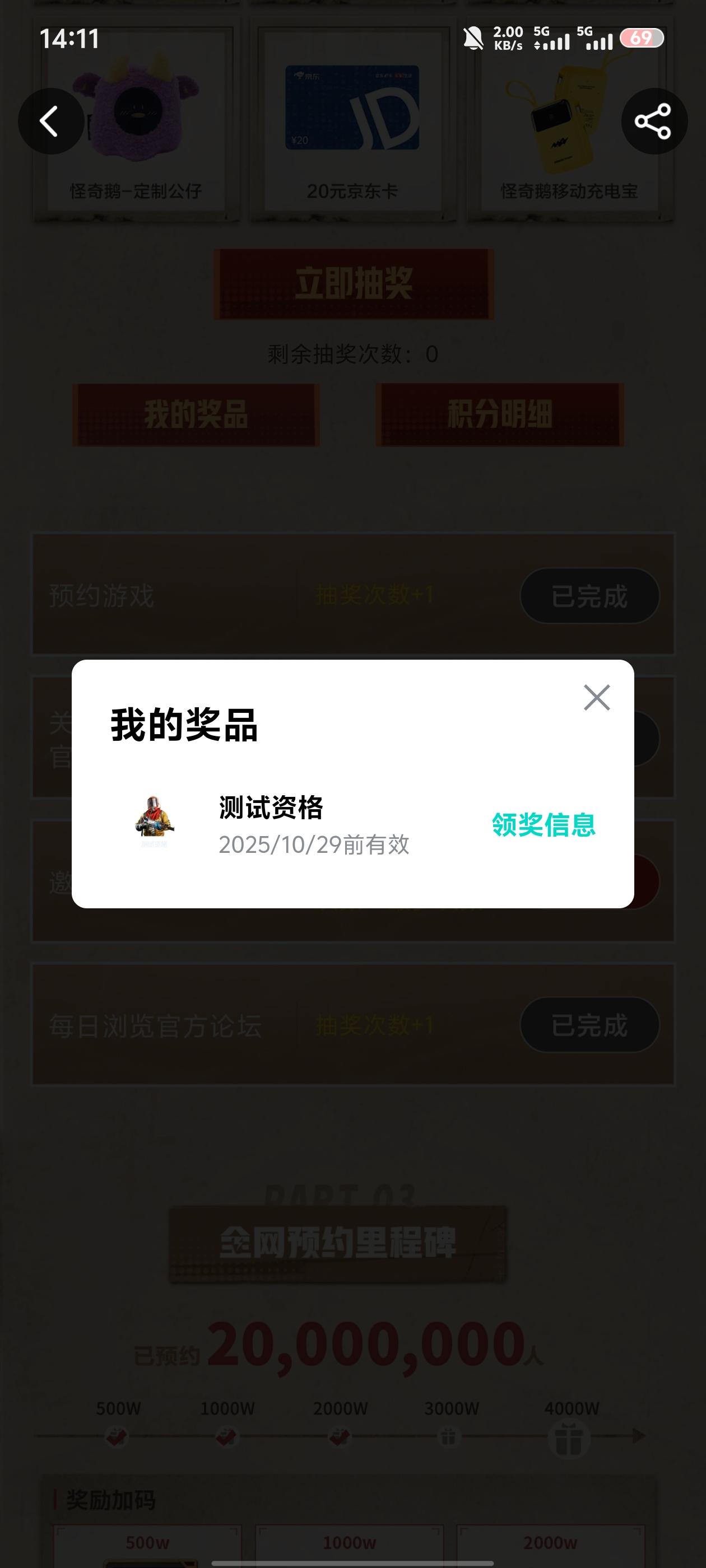This screenshot has height=1568, width=706.
Task: Close the 我的奖品 dialog with the X
Action: click(x=596, y=699)
